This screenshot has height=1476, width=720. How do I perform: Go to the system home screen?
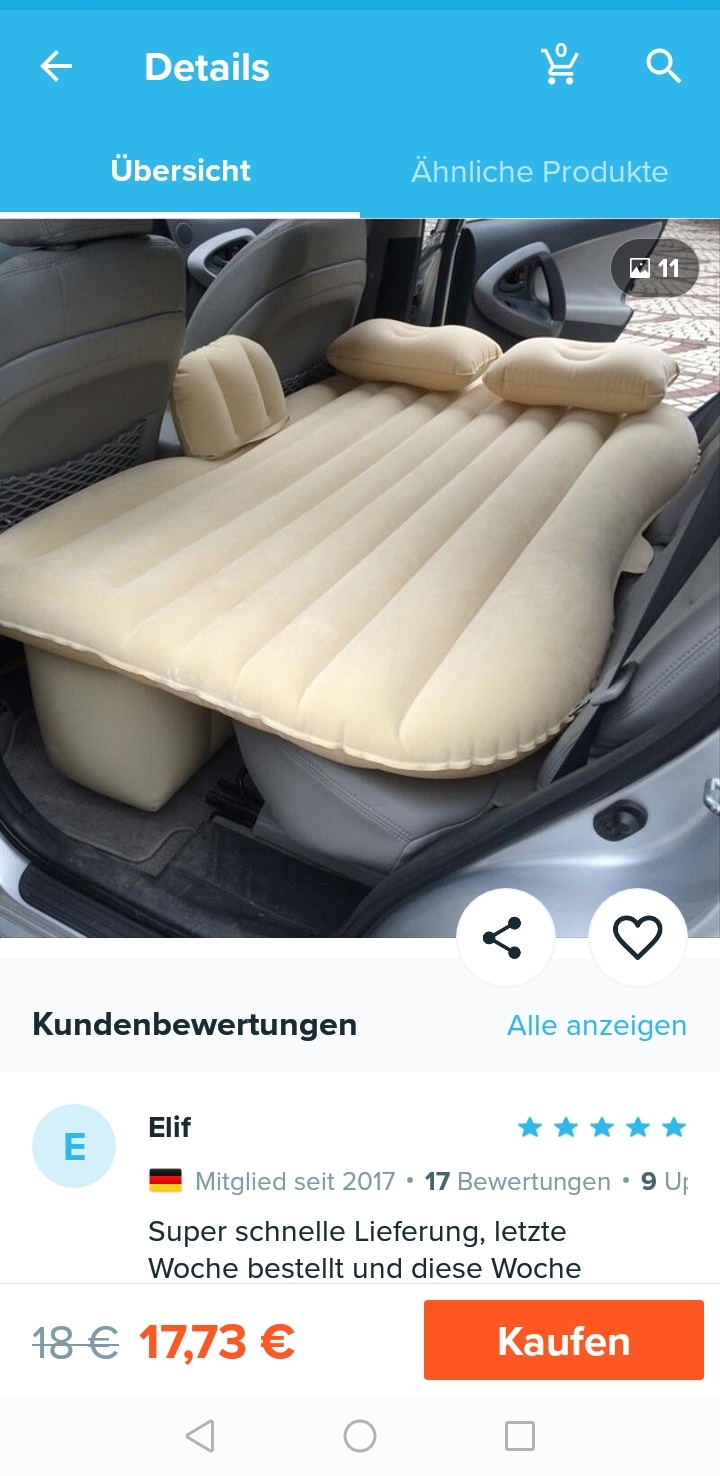360,1436
